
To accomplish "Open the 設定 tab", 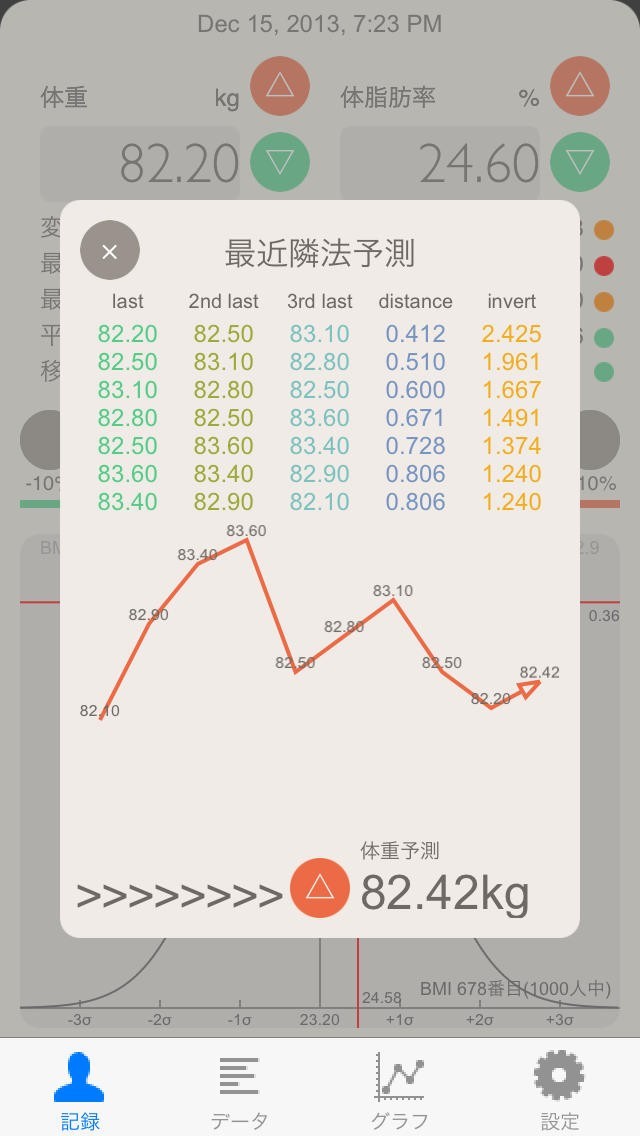I will tap(559, 1090).
